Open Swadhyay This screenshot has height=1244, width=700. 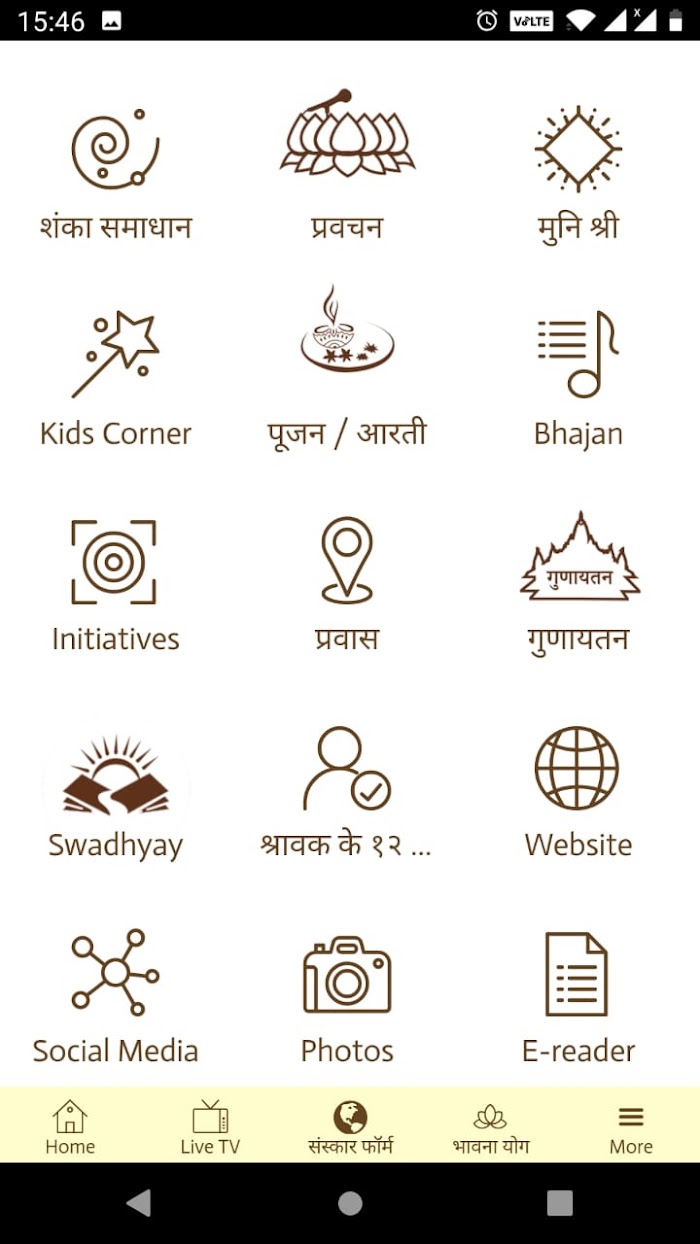pos(115,797)
